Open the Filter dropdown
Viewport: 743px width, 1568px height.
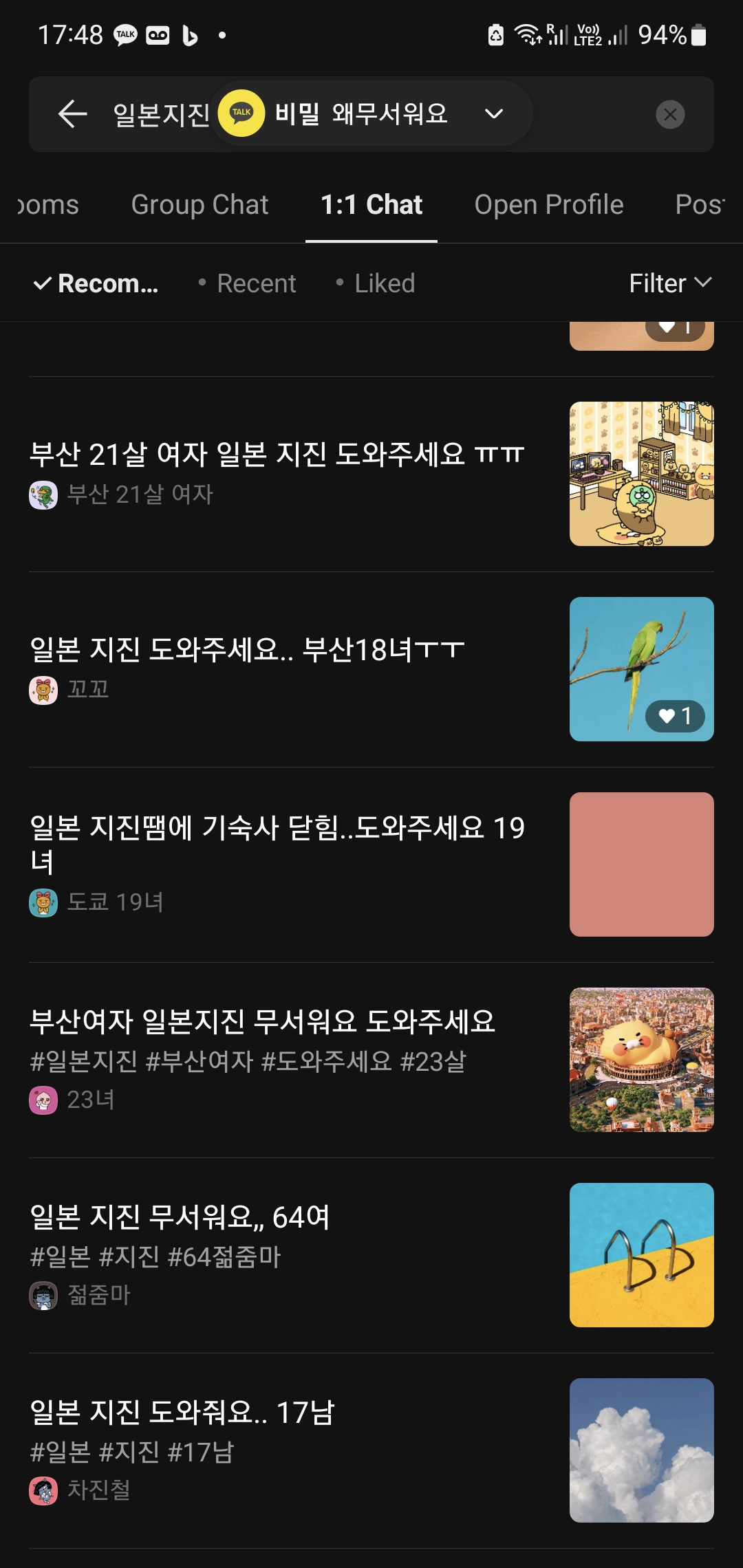(x=671, y=283)
